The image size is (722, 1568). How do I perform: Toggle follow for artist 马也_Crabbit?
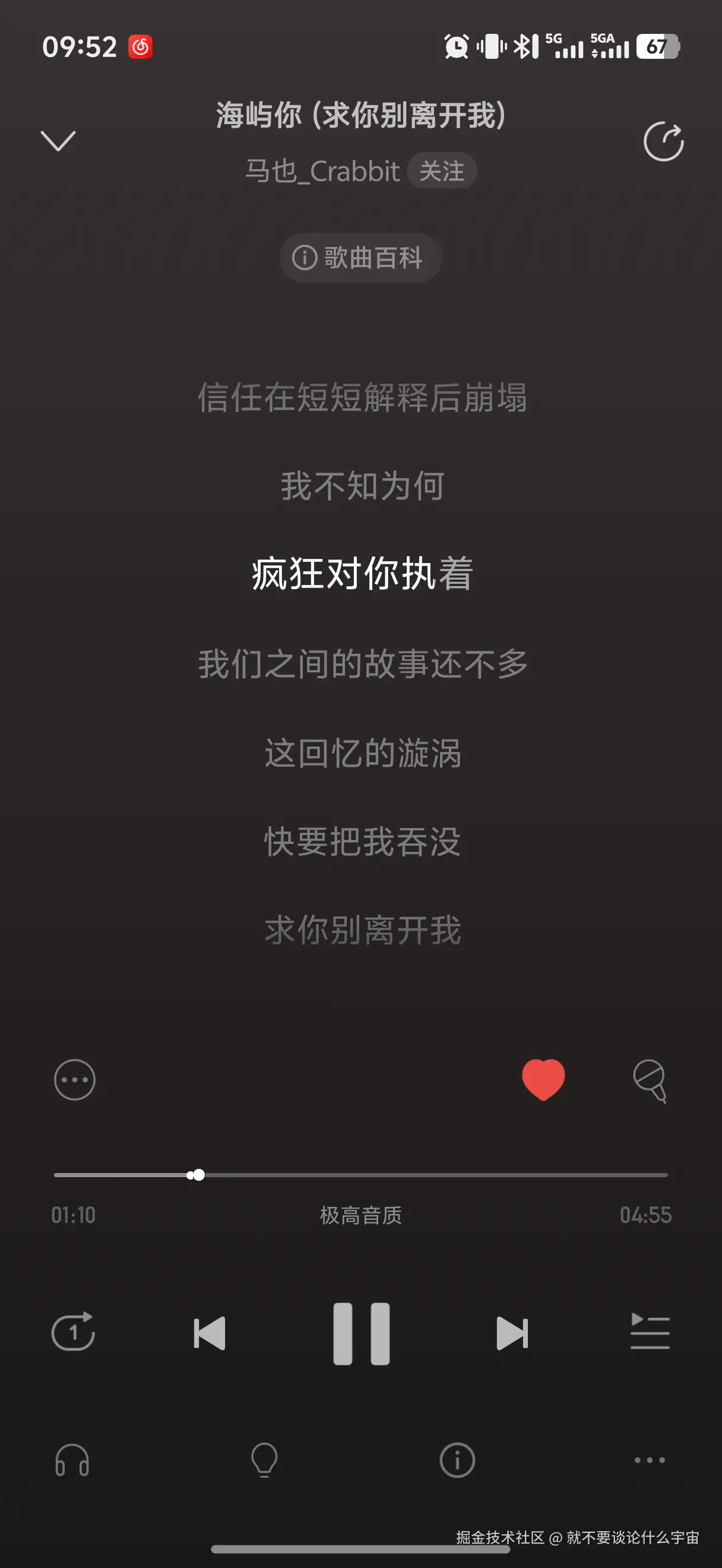click(x=443, y=171)
